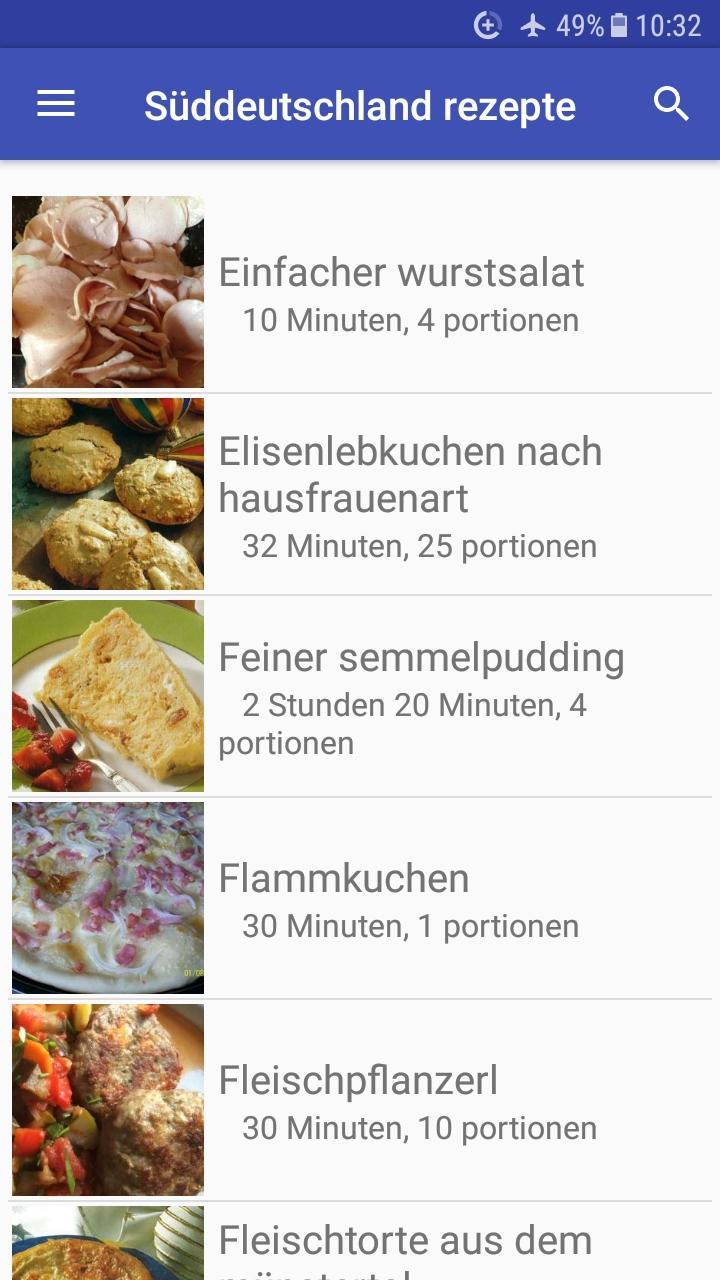This screenshot has width=720, height=1280.
Task: Select the Flammkuchen recipe
Action: coord(360,898)
